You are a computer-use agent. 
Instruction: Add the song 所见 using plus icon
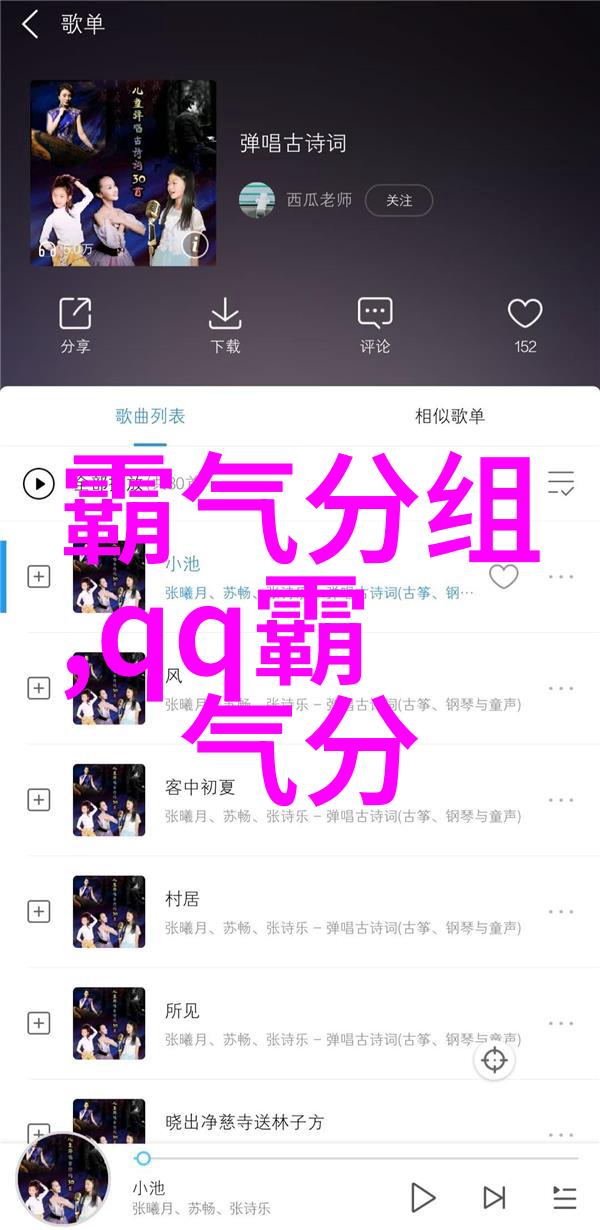[x=38, y=1023]
